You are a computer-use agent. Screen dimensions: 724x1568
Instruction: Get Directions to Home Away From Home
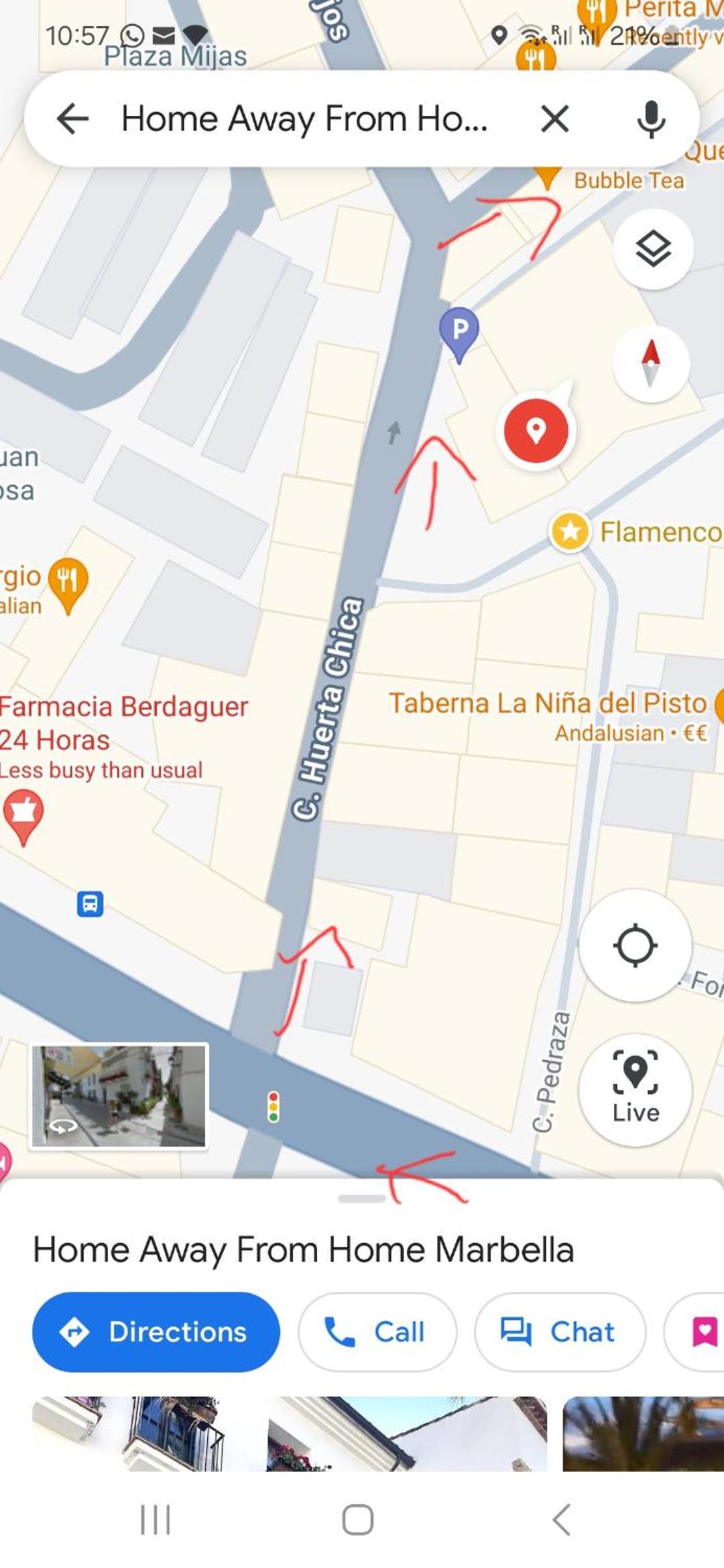coord(156,1331)
